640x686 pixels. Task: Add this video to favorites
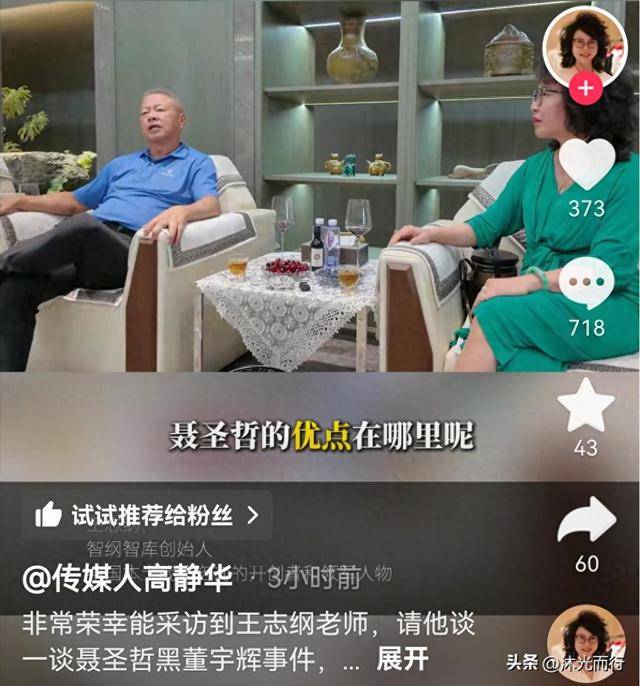click(586, 405)
